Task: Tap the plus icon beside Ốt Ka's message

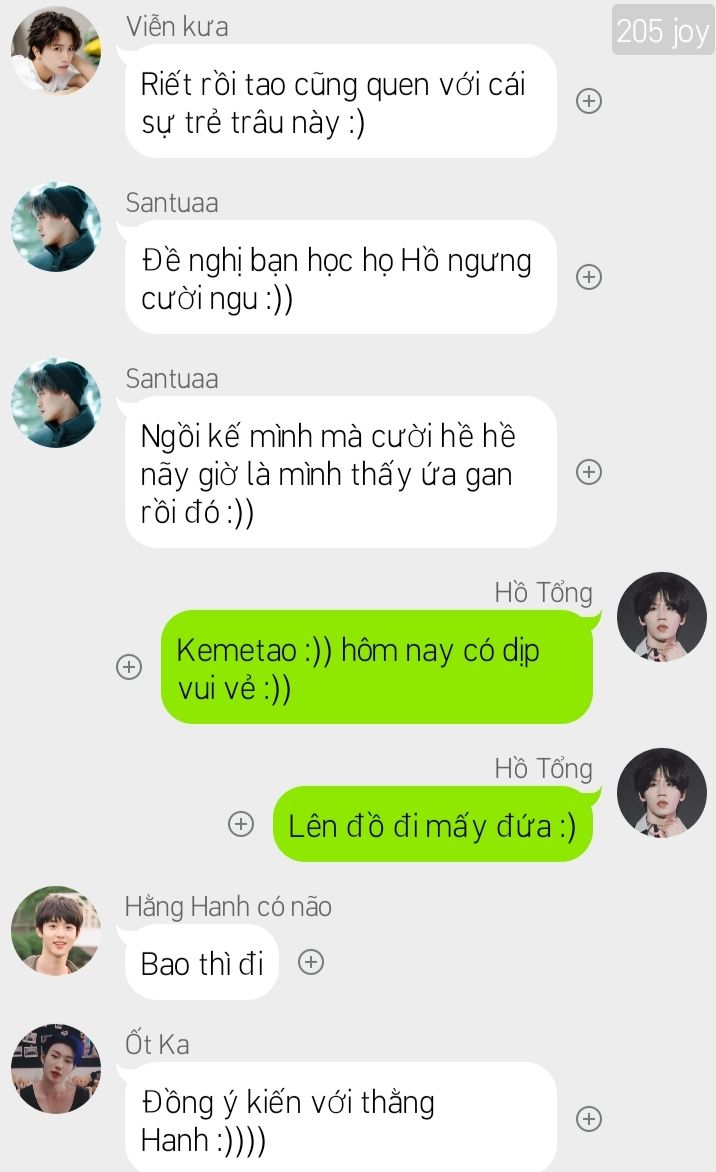Action: pos(589,1119)
